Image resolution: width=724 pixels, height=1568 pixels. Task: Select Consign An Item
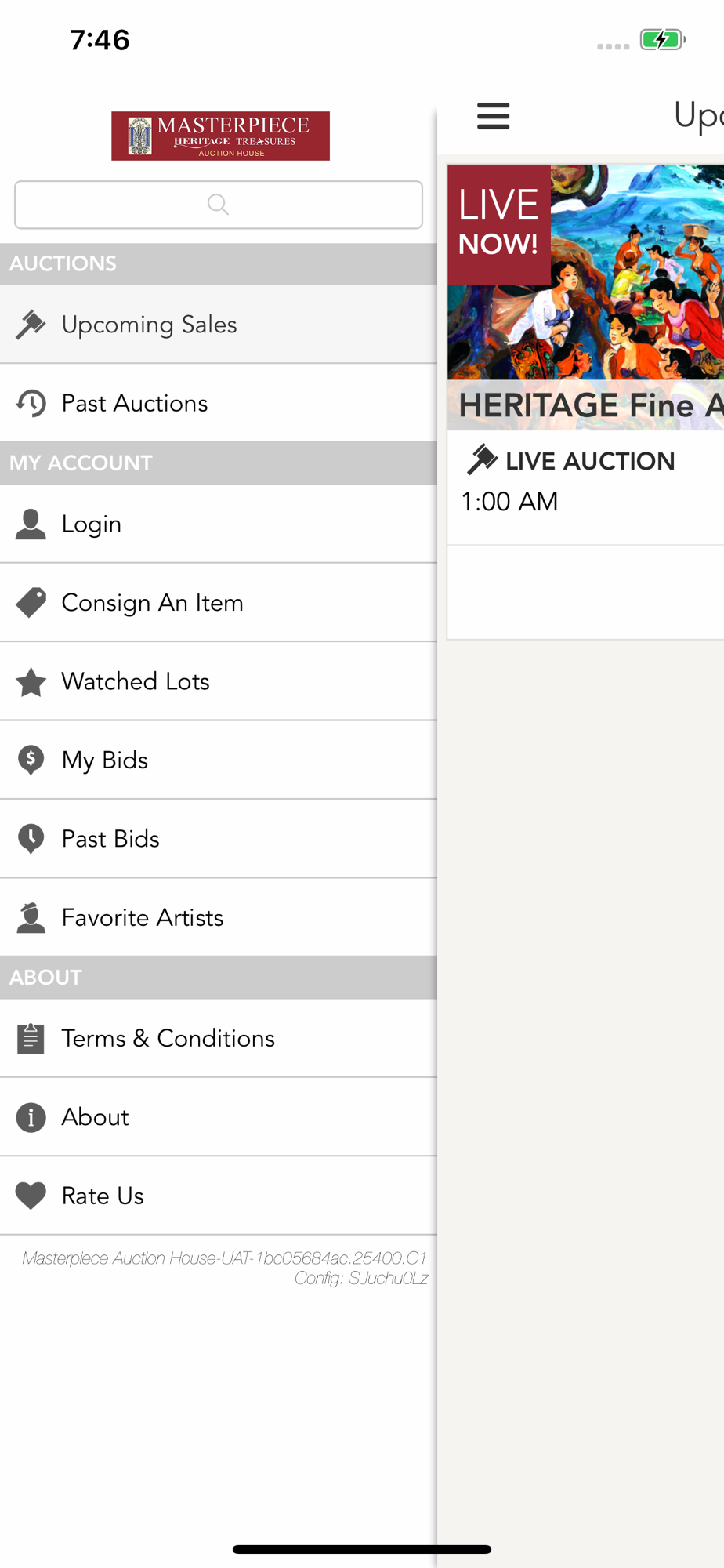[219, 603]
